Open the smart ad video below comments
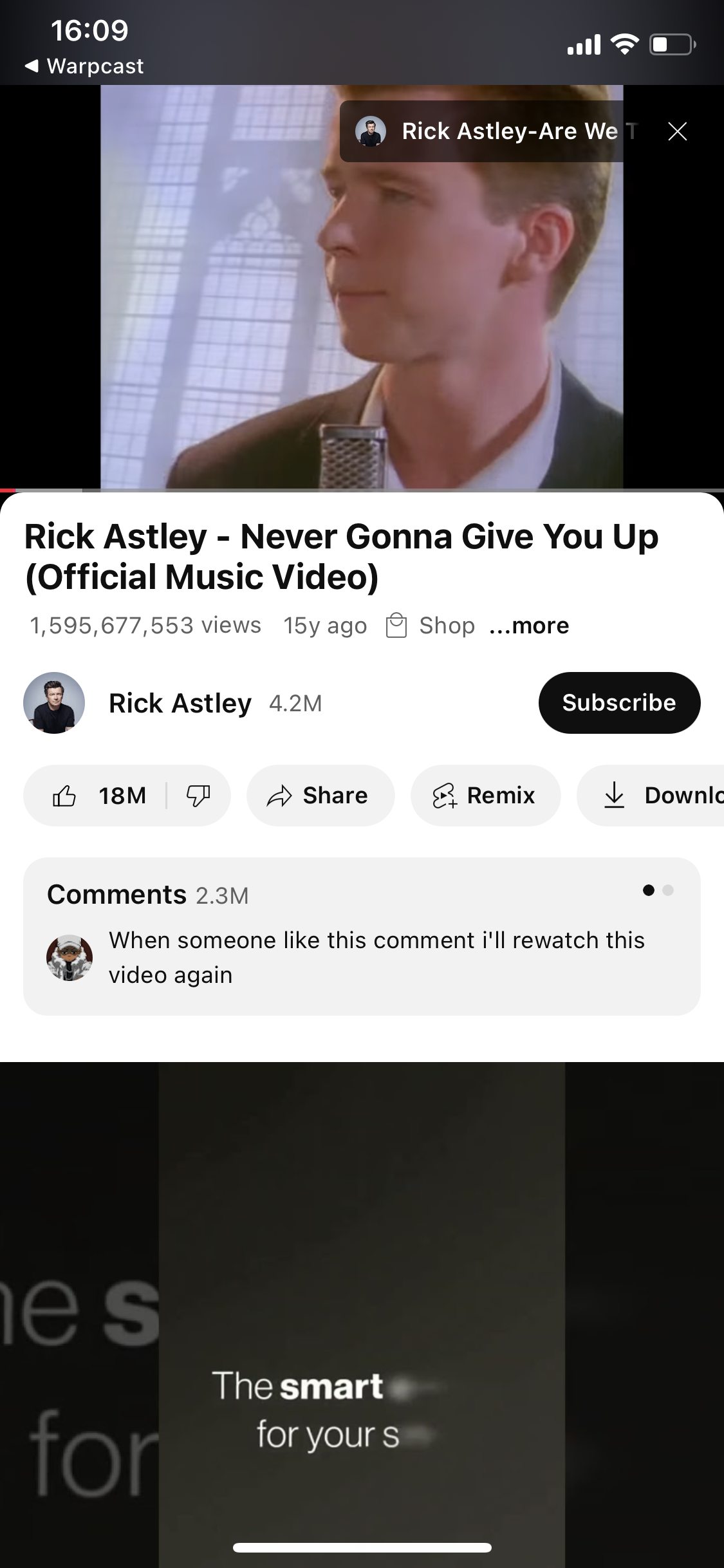 pyautogui.click(x=361, y=1313)
